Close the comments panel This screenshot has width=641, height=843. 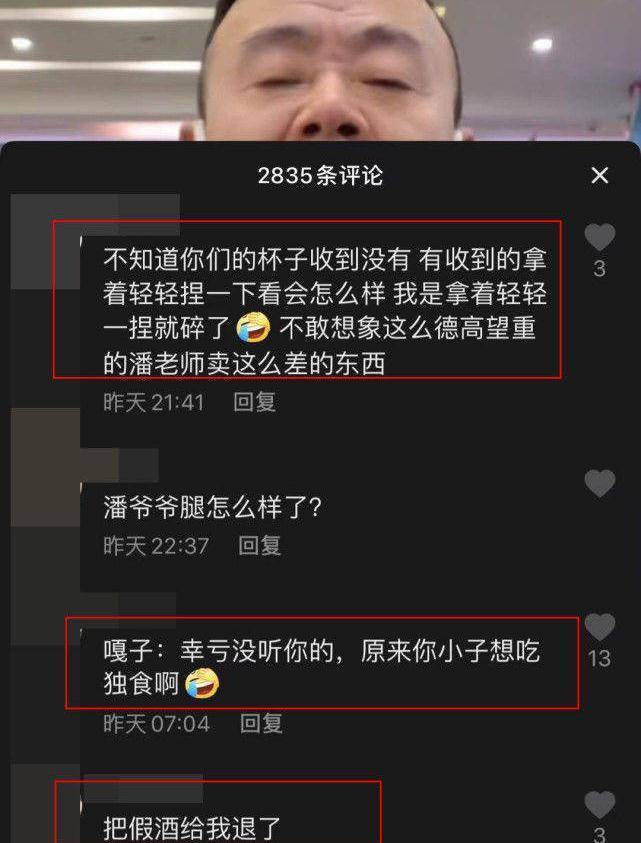click(599, 176)
